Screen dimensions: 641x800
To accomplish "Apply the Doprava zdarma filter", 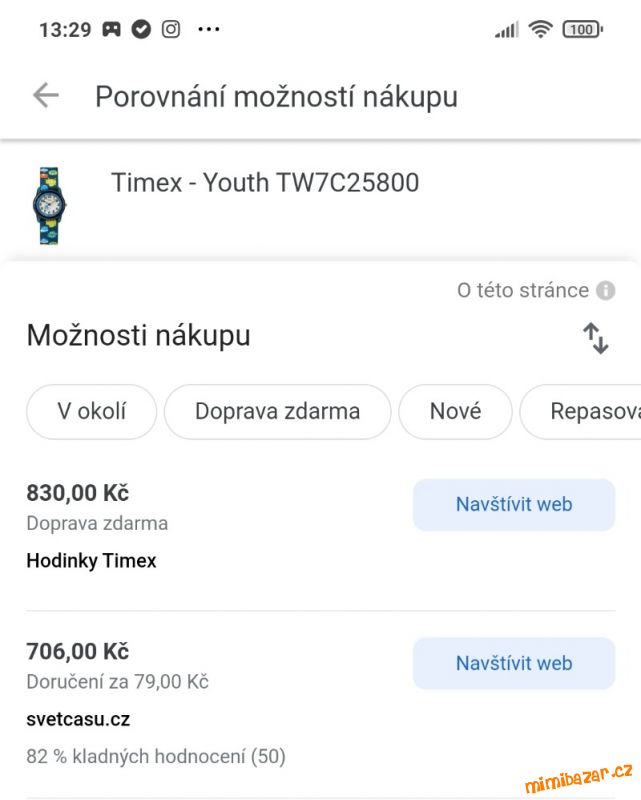I will [277, 412].
